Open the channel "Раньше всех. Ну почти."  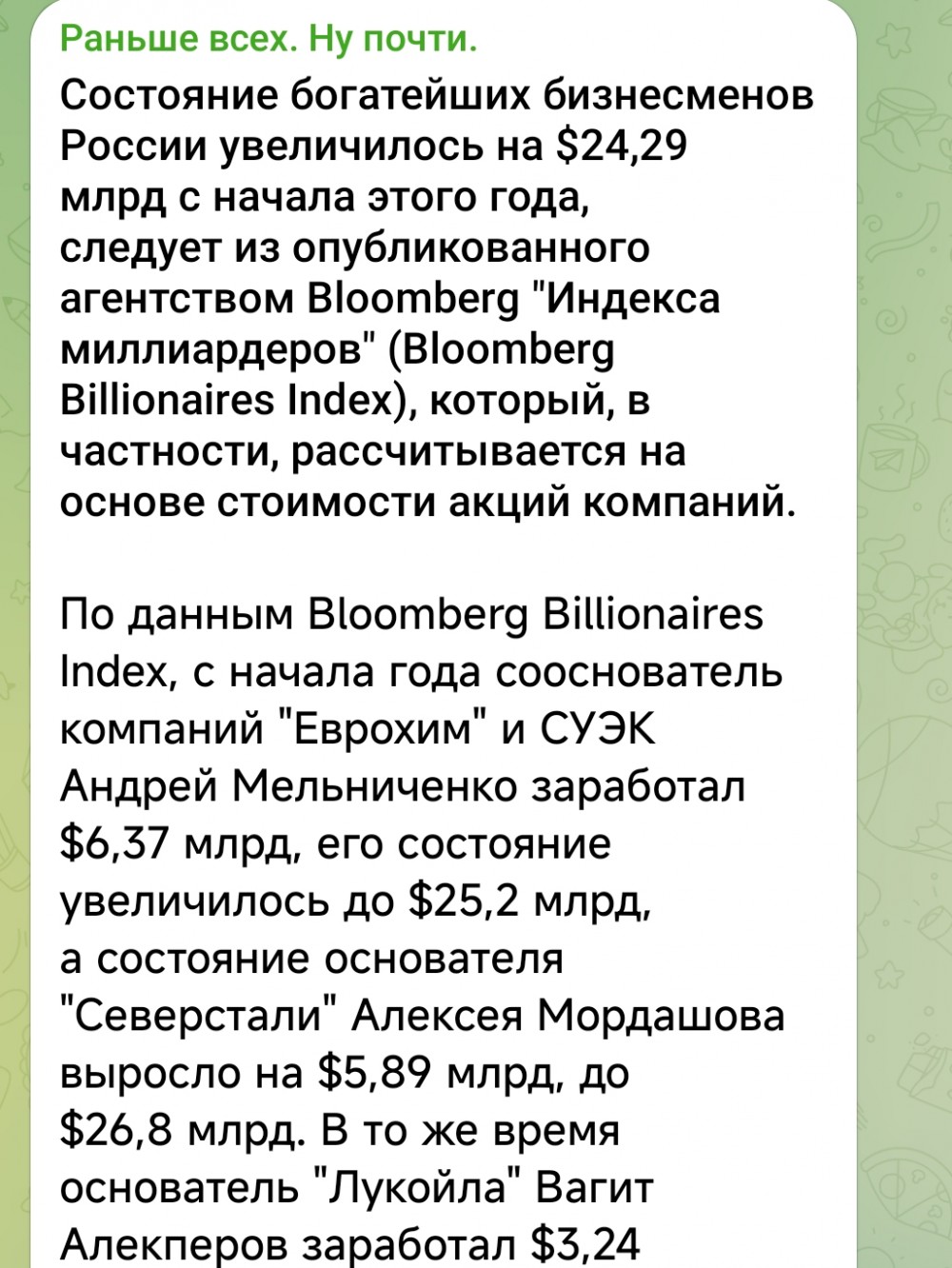[x=268, y=39]
